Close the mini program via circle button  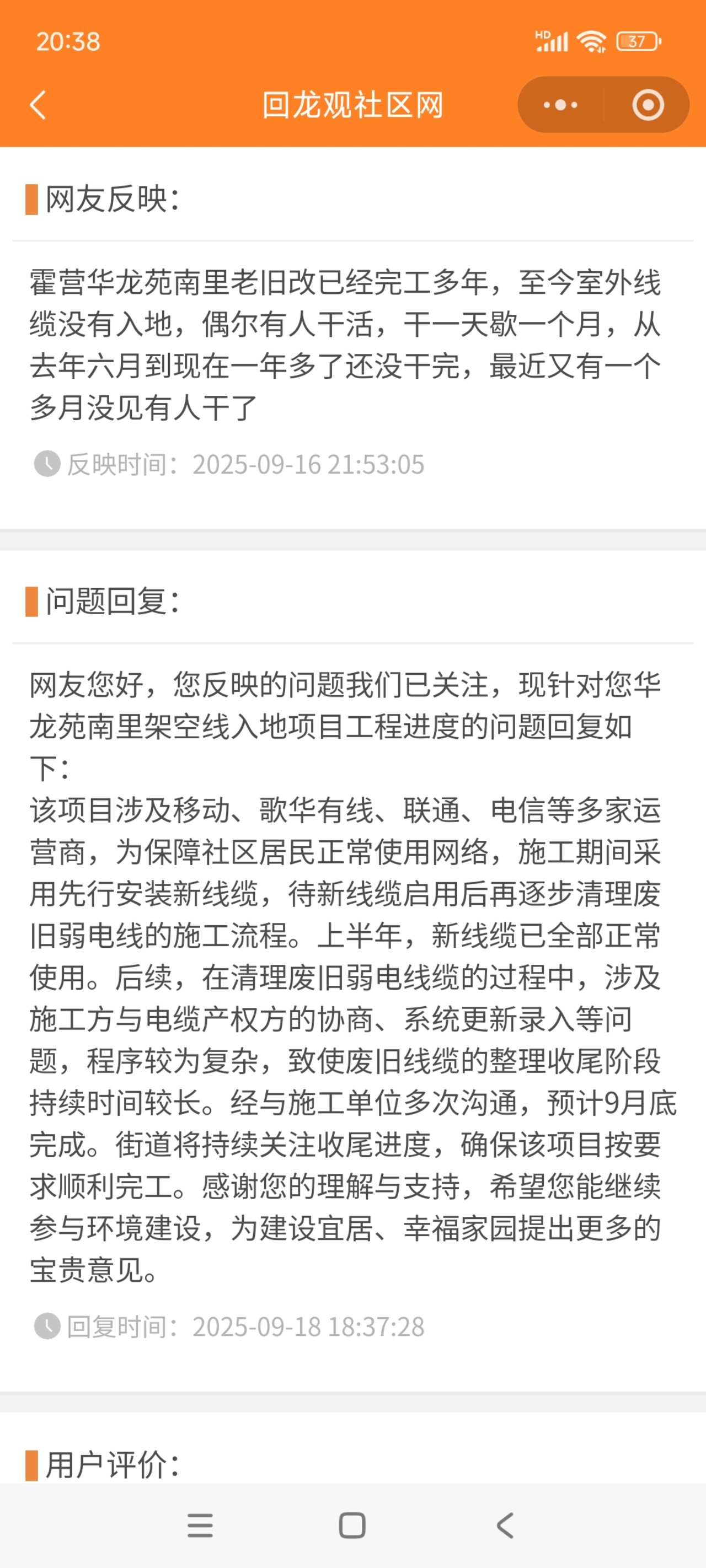coord(648,105)
